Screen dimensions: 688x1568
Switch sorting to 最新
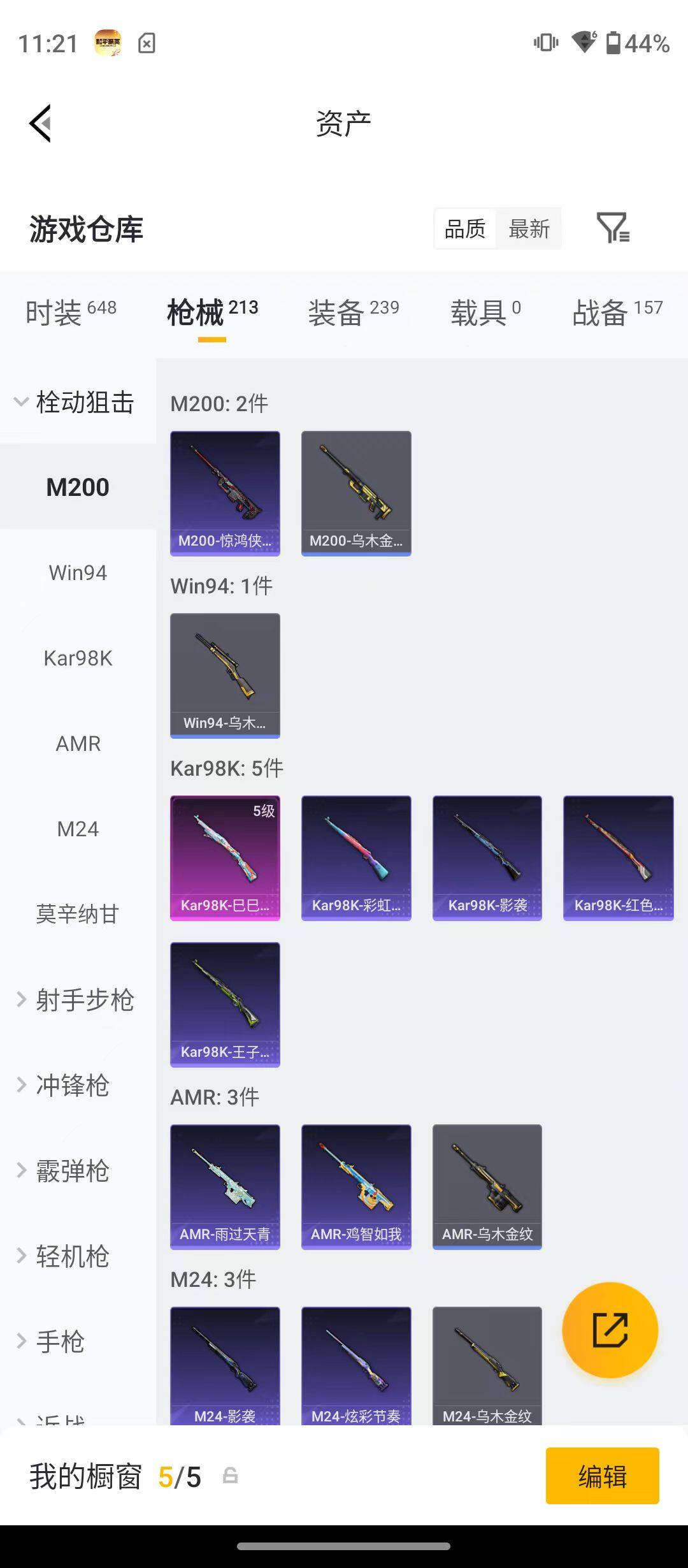tap(529, 229)
